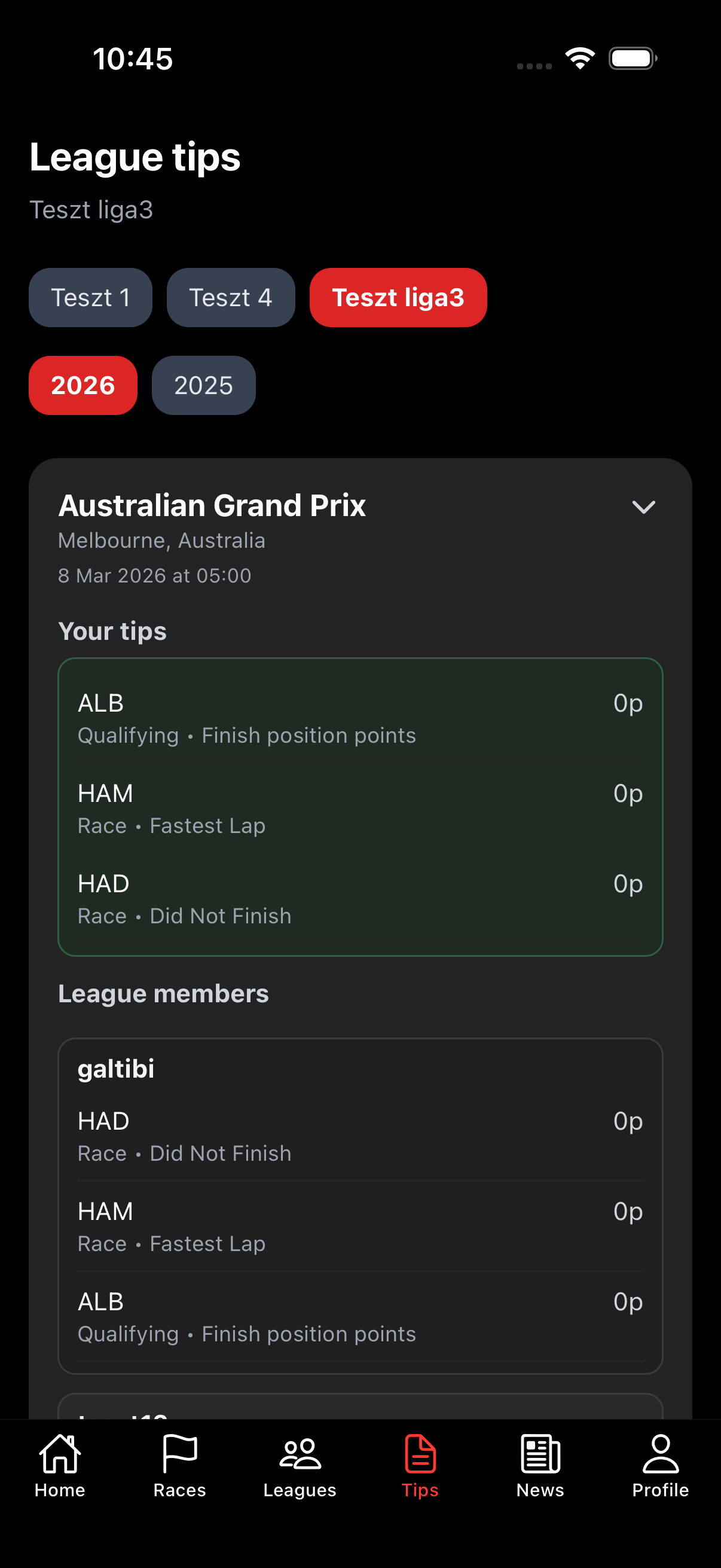Tap the Teszt liga3 subtitle under League tips
This screenshot has width=721, height=1568.
tap(92, 209)
